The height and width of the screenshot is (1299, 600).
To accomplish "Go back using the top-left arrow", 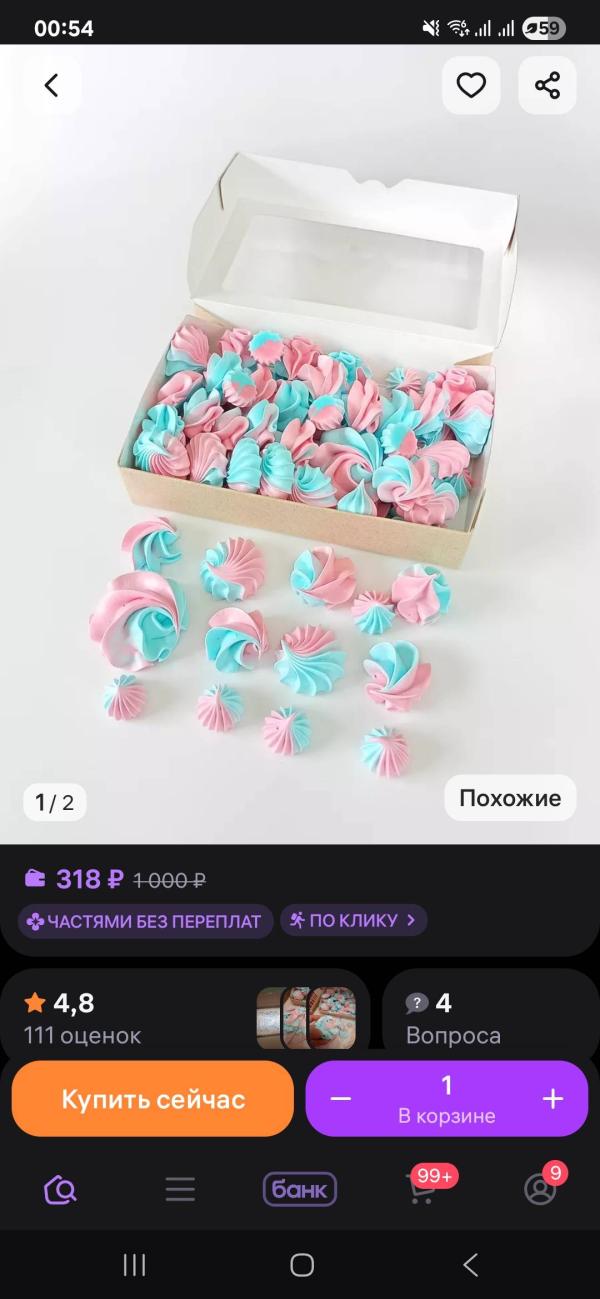I will click(x=52, y=86).
